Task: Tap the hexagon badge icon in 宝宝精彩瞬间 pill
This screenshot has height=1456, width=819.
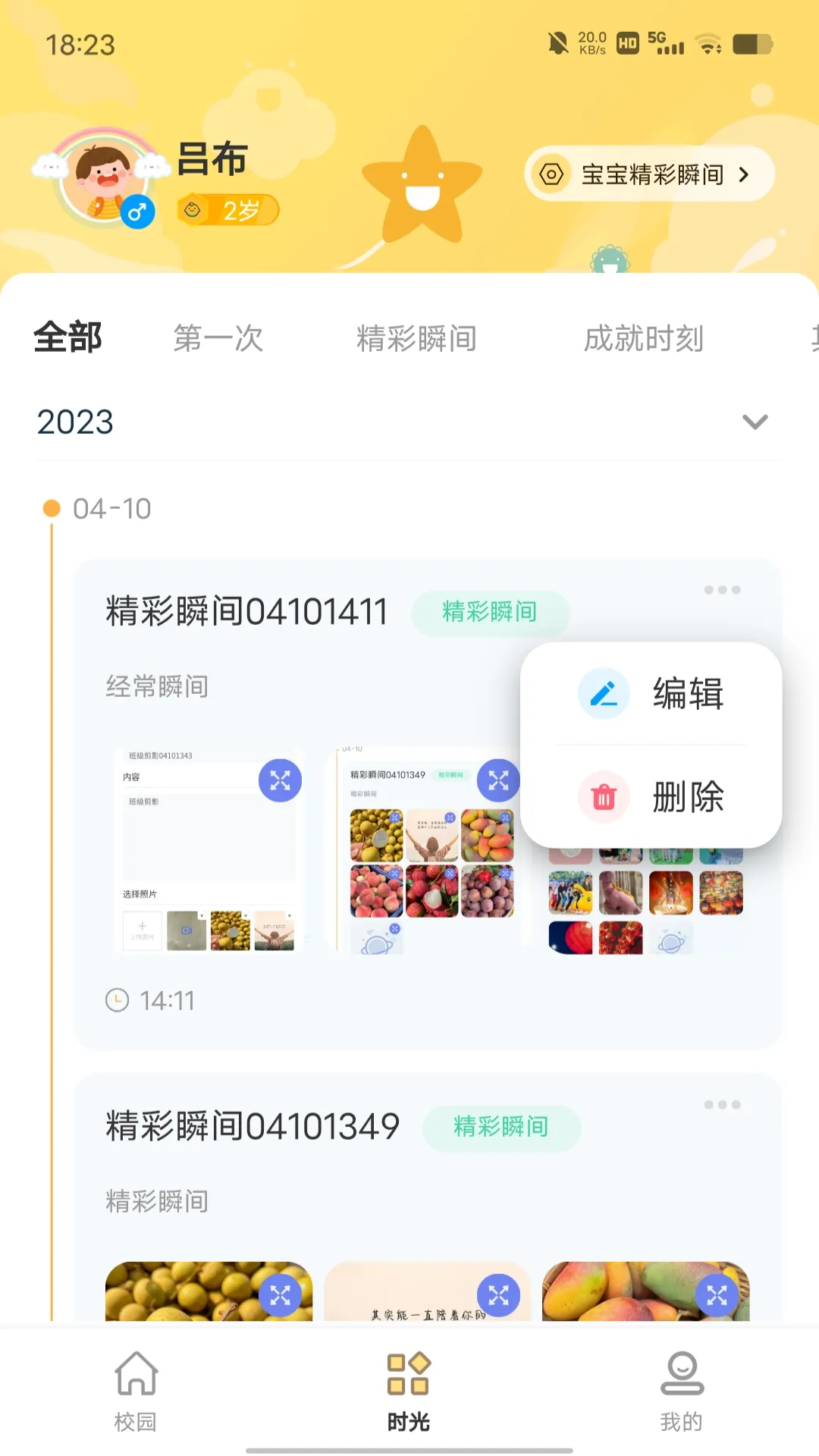Action: click(549, 174)
